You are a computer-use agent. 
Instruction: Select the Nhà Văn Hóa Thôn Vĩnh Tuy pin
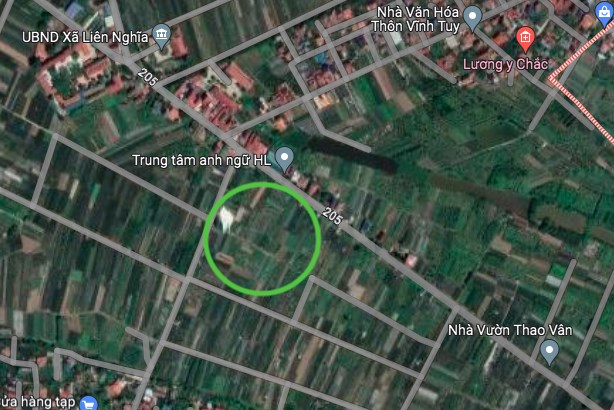pyautogui.click(x=474, y=16)
